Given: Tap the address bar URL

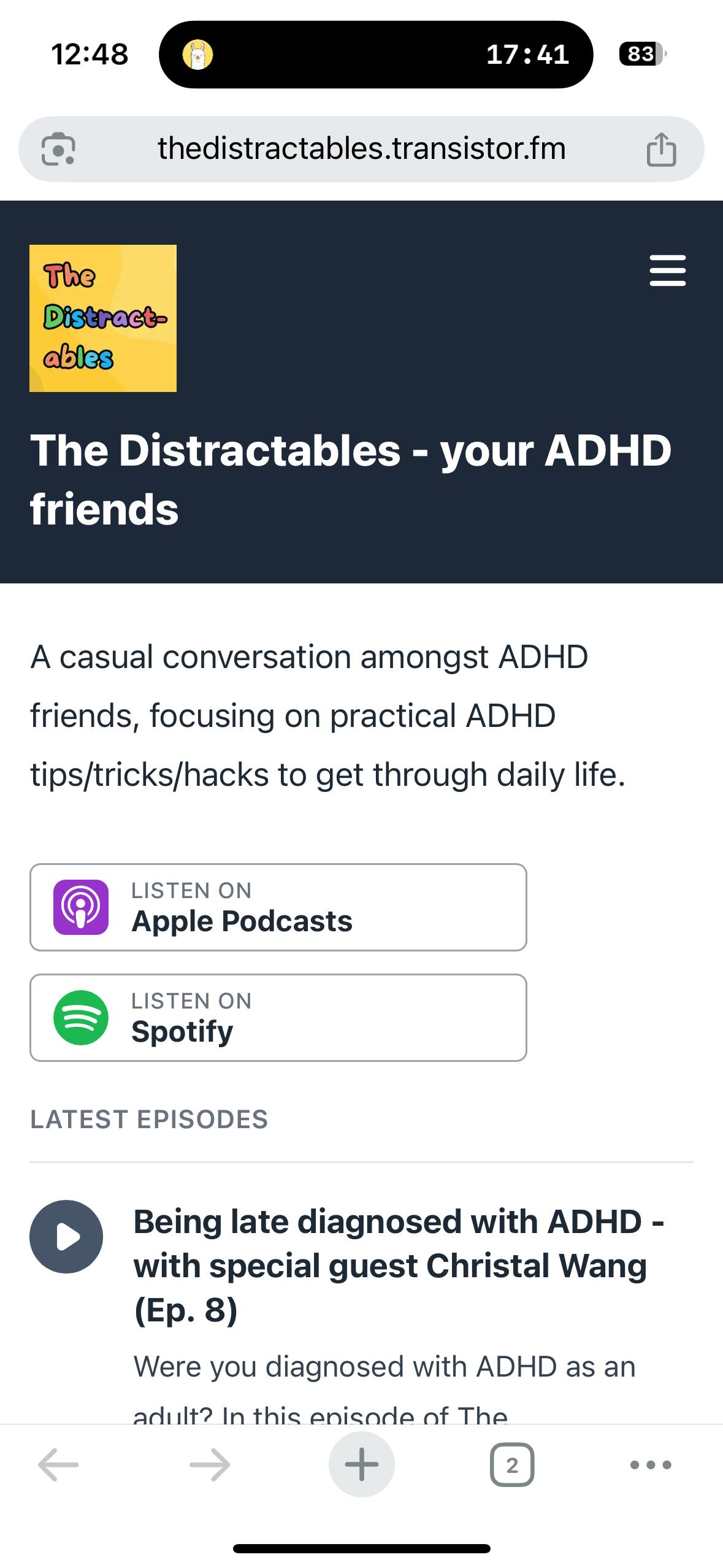Looking at the screenshot, I should pos(361,148).
